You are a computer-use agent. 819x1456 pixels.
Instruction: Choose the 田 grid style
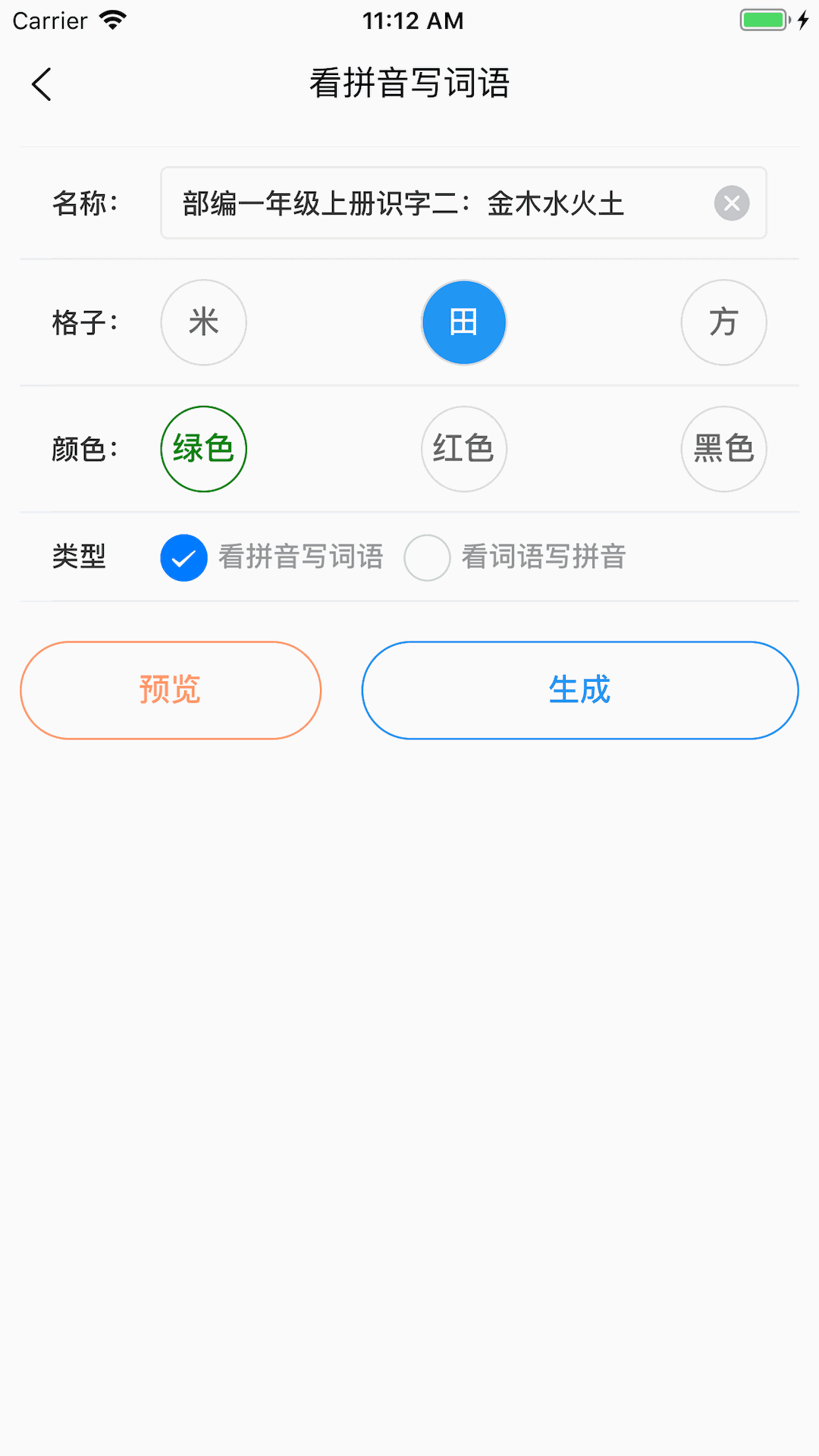pyautogui.click(x=463, y=322)
